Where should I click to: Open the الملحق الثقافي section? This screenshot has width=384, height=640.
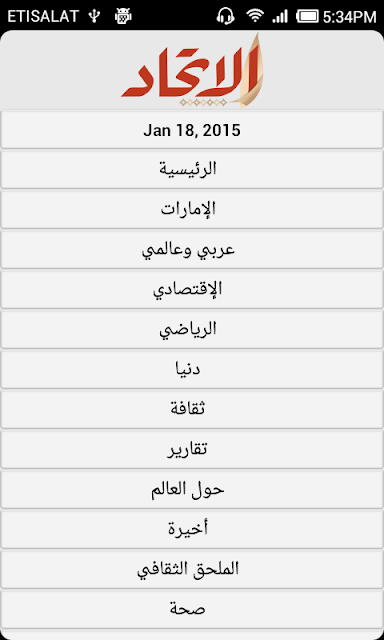click(x=192, y=570)
